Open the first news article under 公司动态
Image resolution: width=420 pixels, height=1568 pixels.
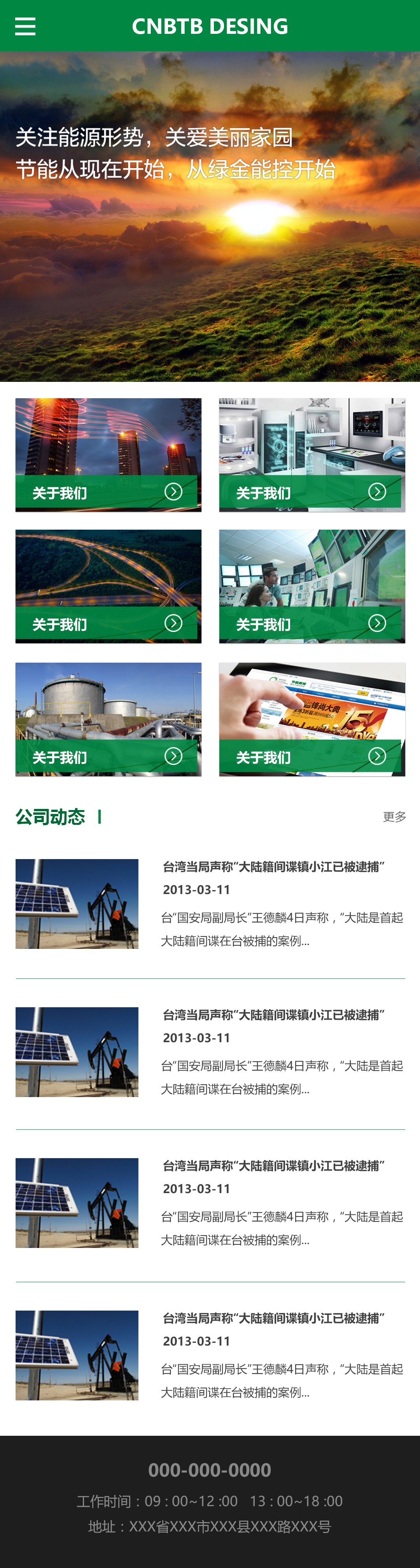(x=273, y=867)
